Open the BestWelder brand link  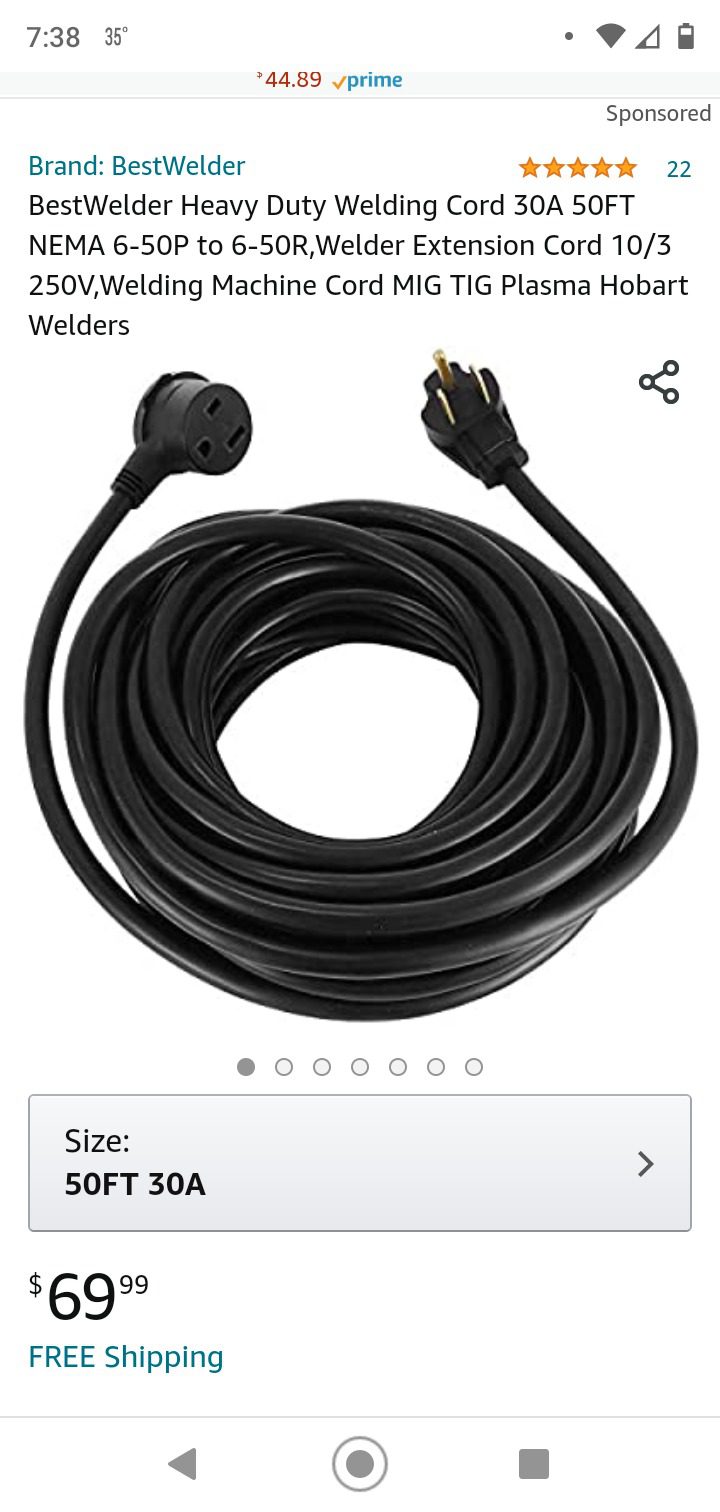[136, 166]
